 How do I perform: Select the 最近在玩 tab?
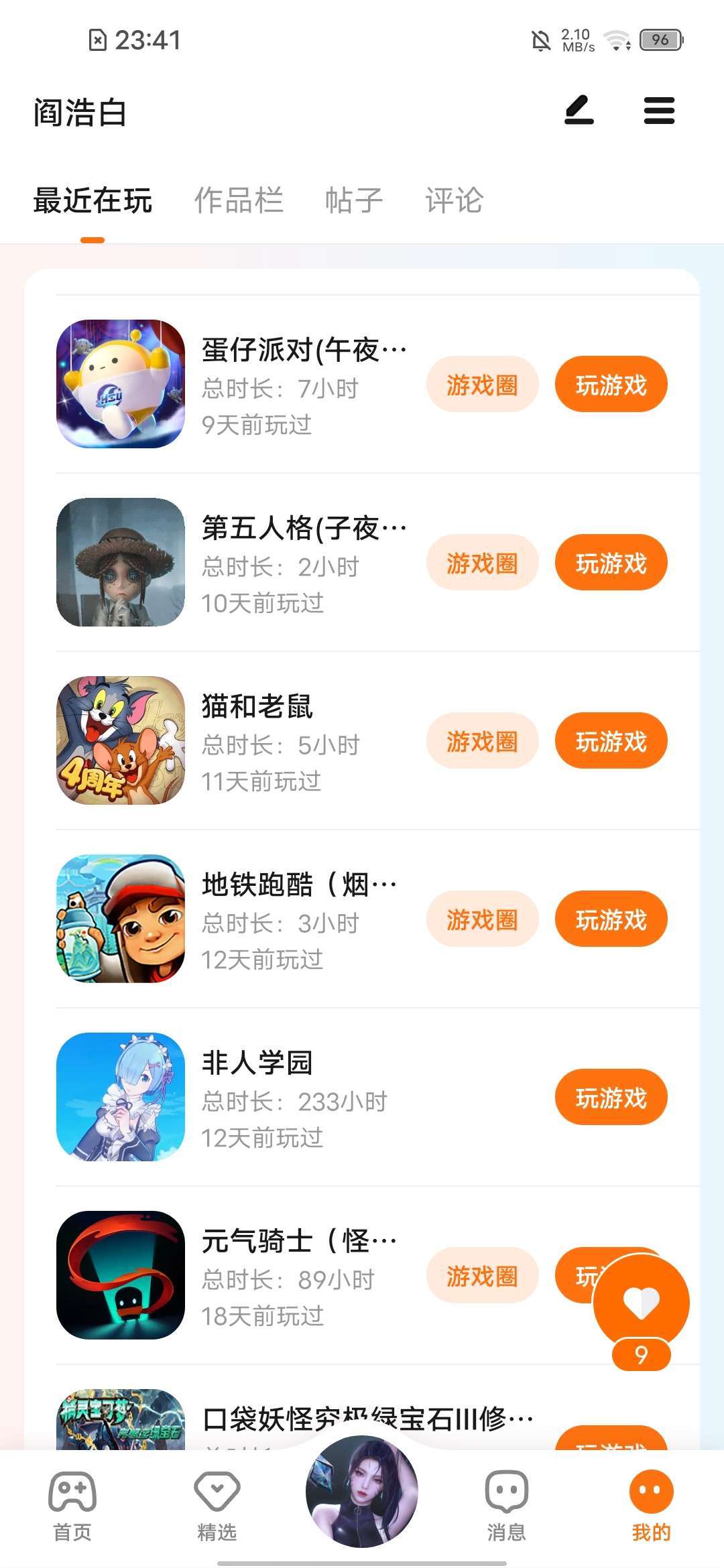point(93,200)
